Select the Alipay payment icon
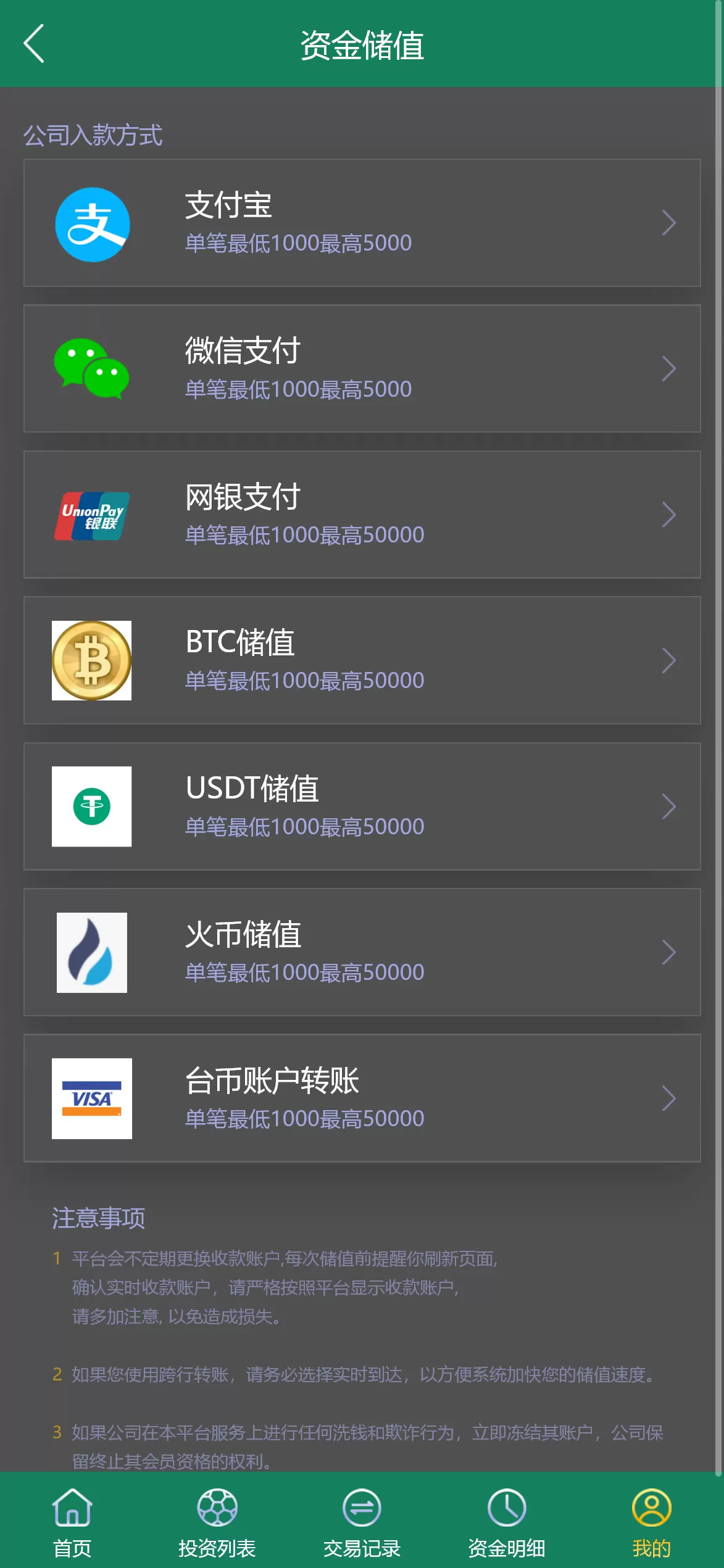The width and height of the screenshot is (724, 1568). [x=93, y=223]
